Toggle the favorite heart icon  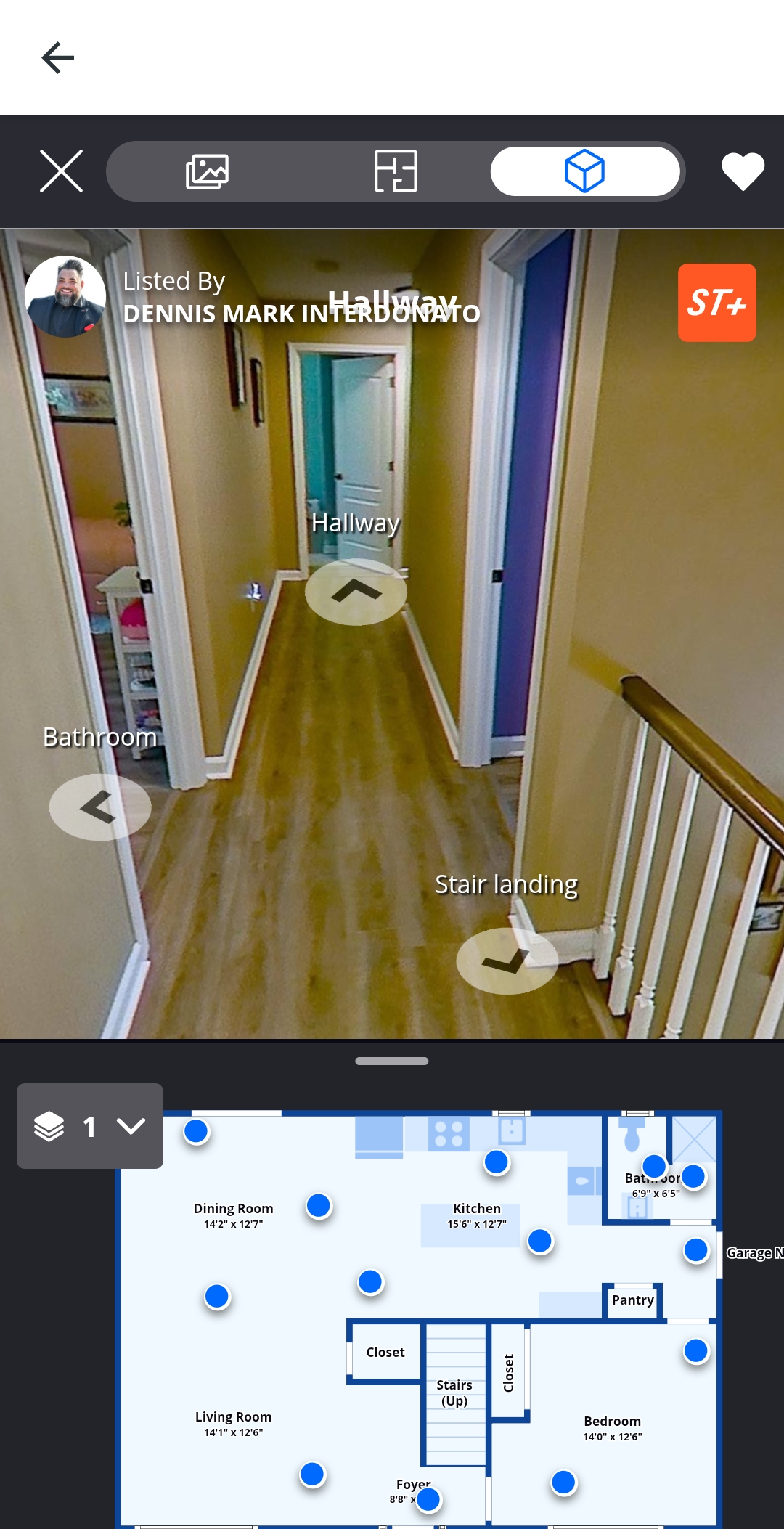tap(743, 171)
